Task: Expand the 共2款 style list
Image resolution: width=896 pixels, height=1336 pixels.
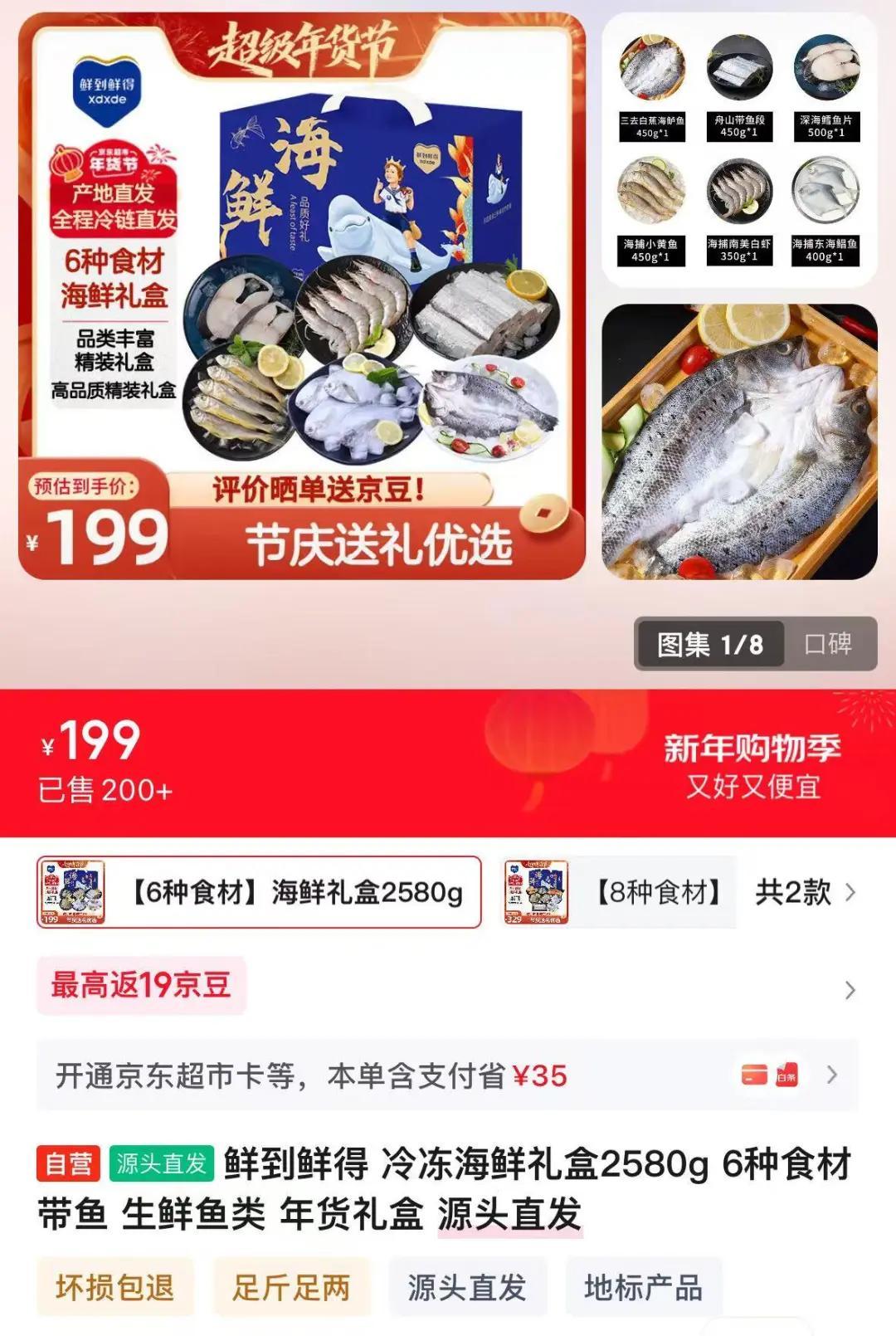Action: (x=803, y=892)
